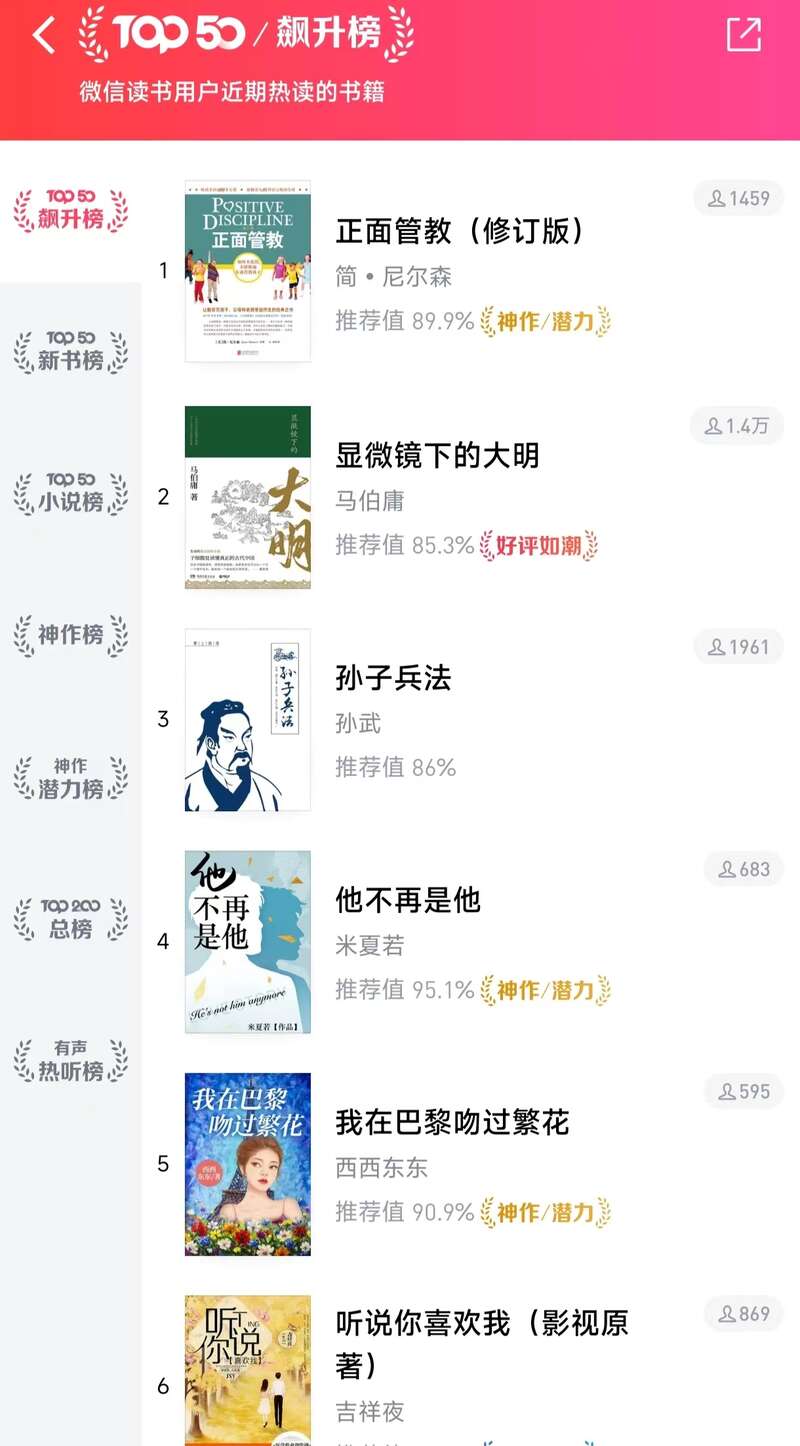Viewport: 800px width, 1446px height.
Task: Select the 神作潜力榜 tab
Action: click(x=71, y=778)
